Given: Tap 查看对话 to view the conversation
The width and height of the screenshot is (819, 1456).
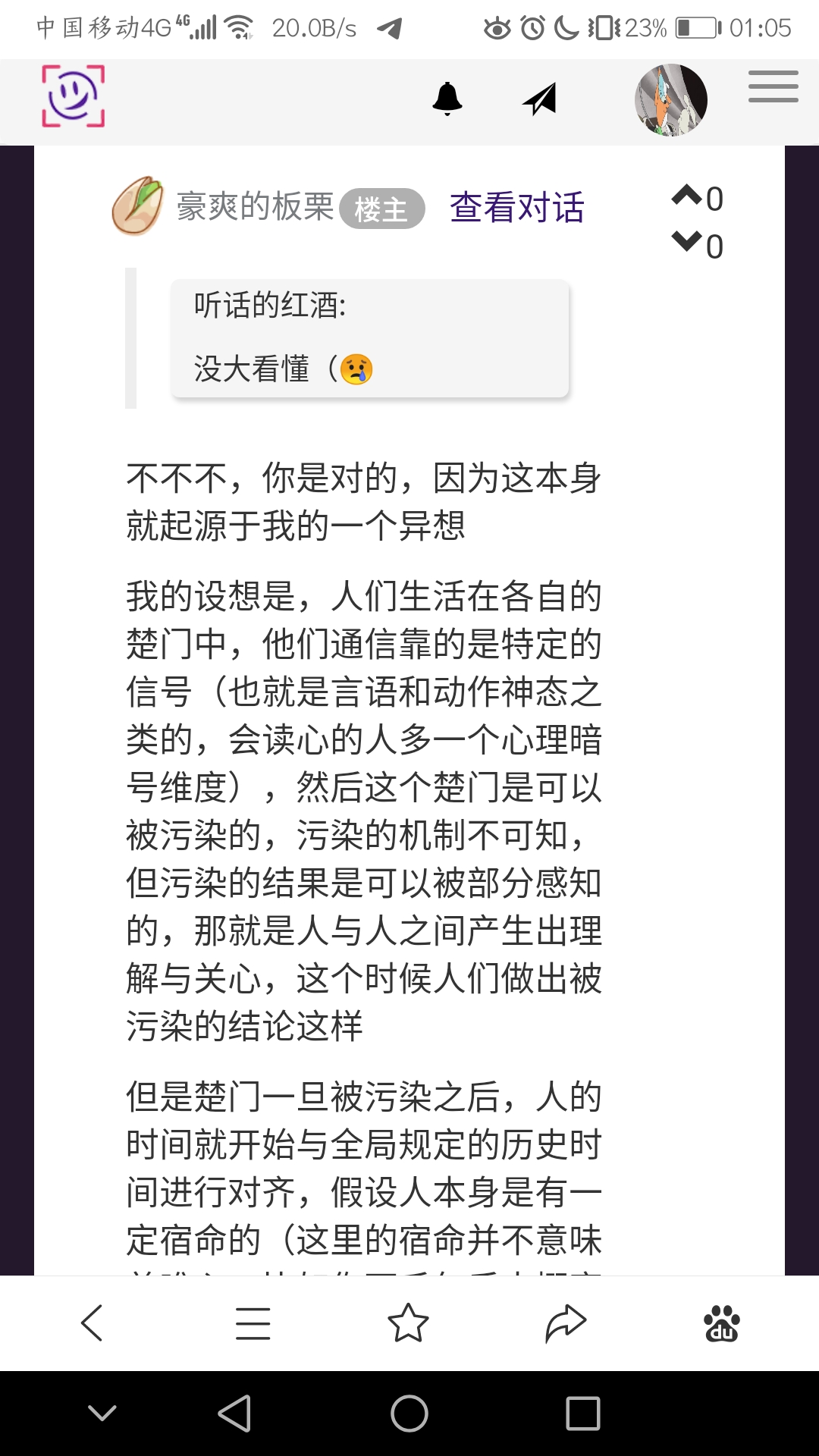Looking at the screenshot, I should (x=517, y=207).
